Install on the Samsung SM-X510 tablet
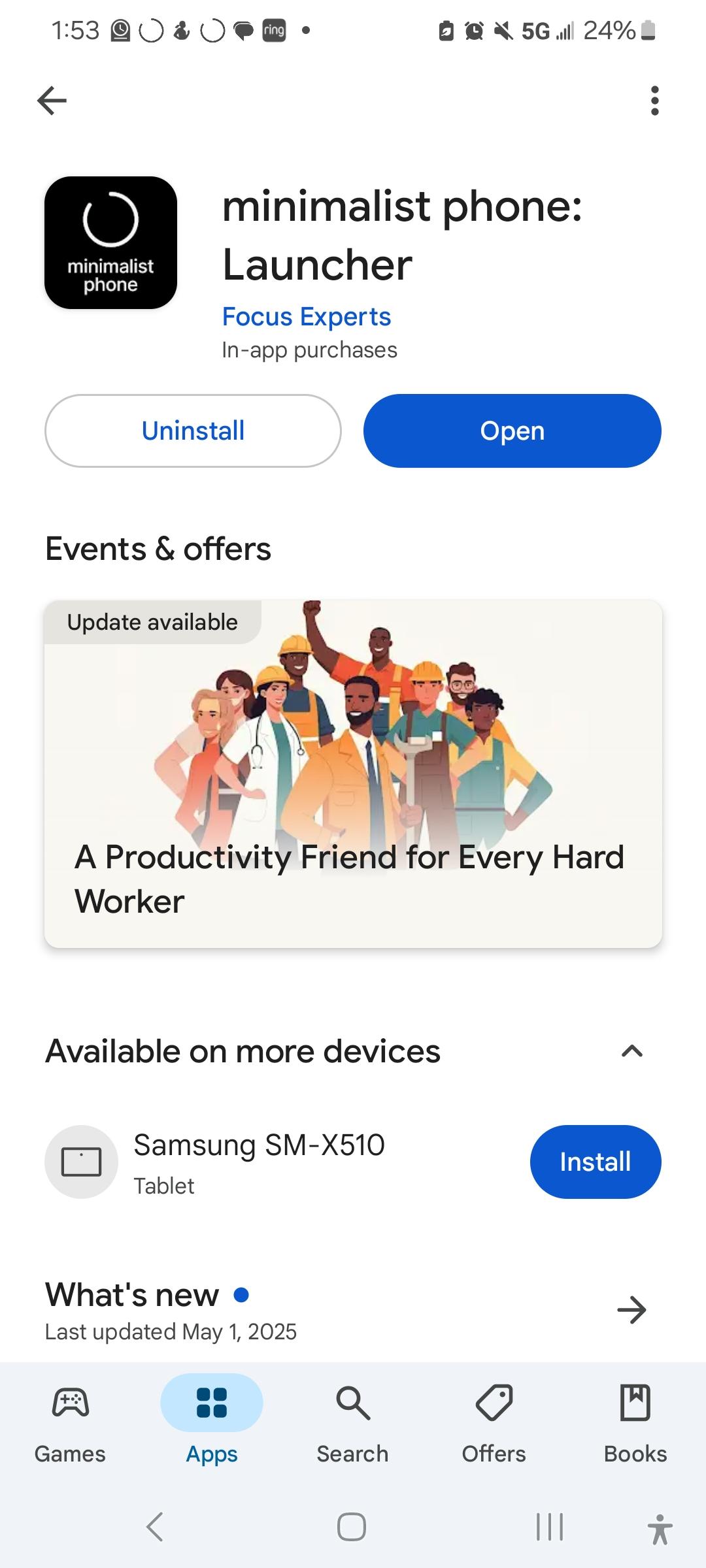Image resolution: width=706 pixels, height=1568 pixels. (x=595, y=1162)
